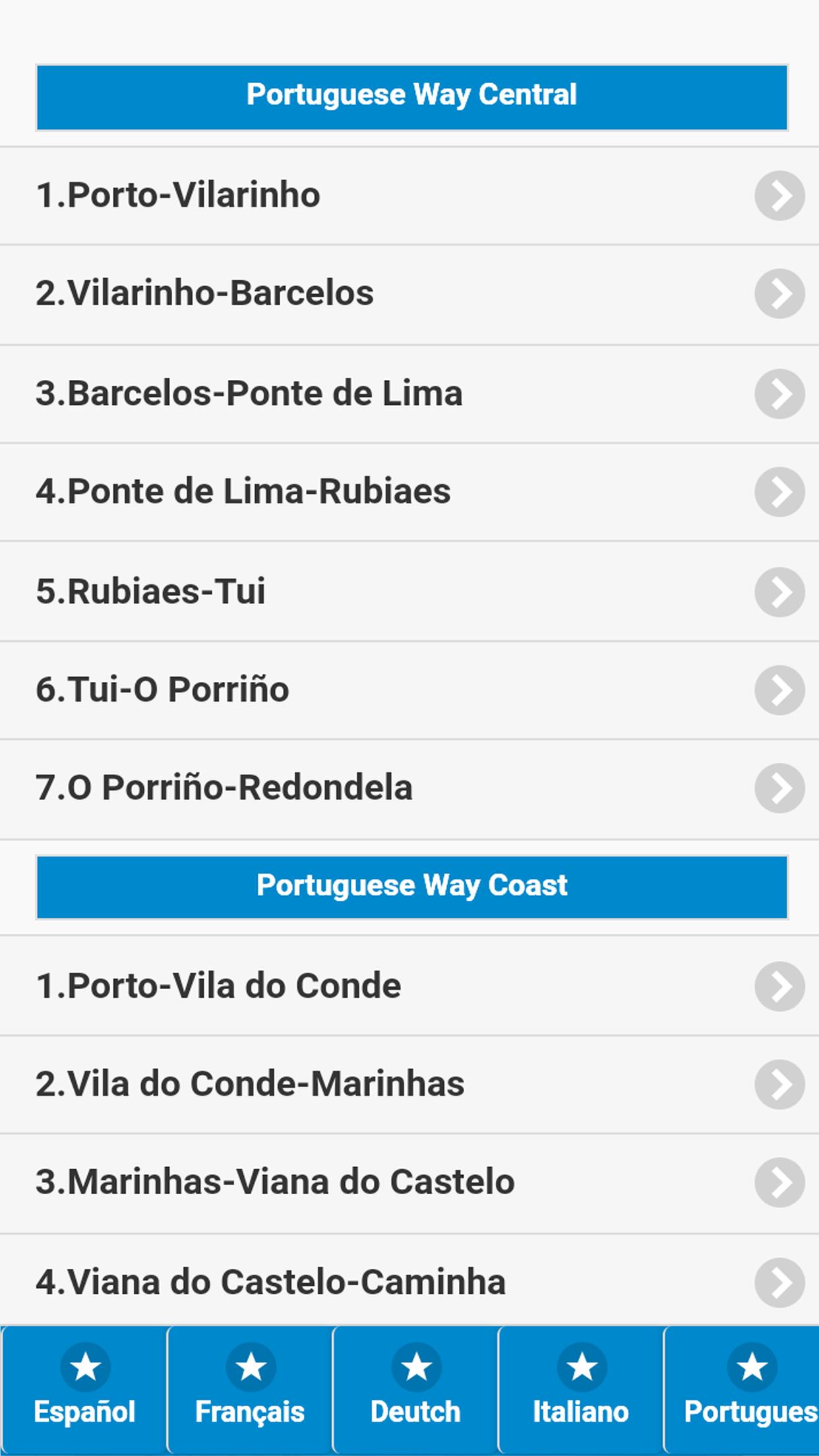View stage 4 Ponte de Lima-Rubiaes
The height and width of the screenshot is (1456, 819).
click(409, 492)
